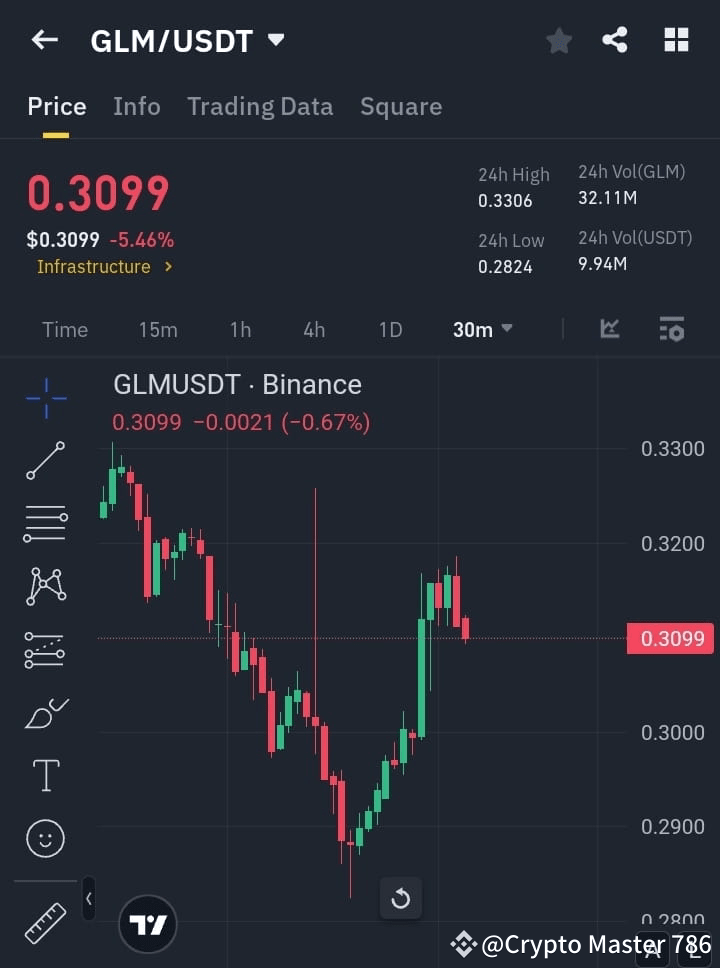This screenshot has height=968, width=720.
Task: Open the horizontal lines drawing tool
Action: (x=45, y=524)
